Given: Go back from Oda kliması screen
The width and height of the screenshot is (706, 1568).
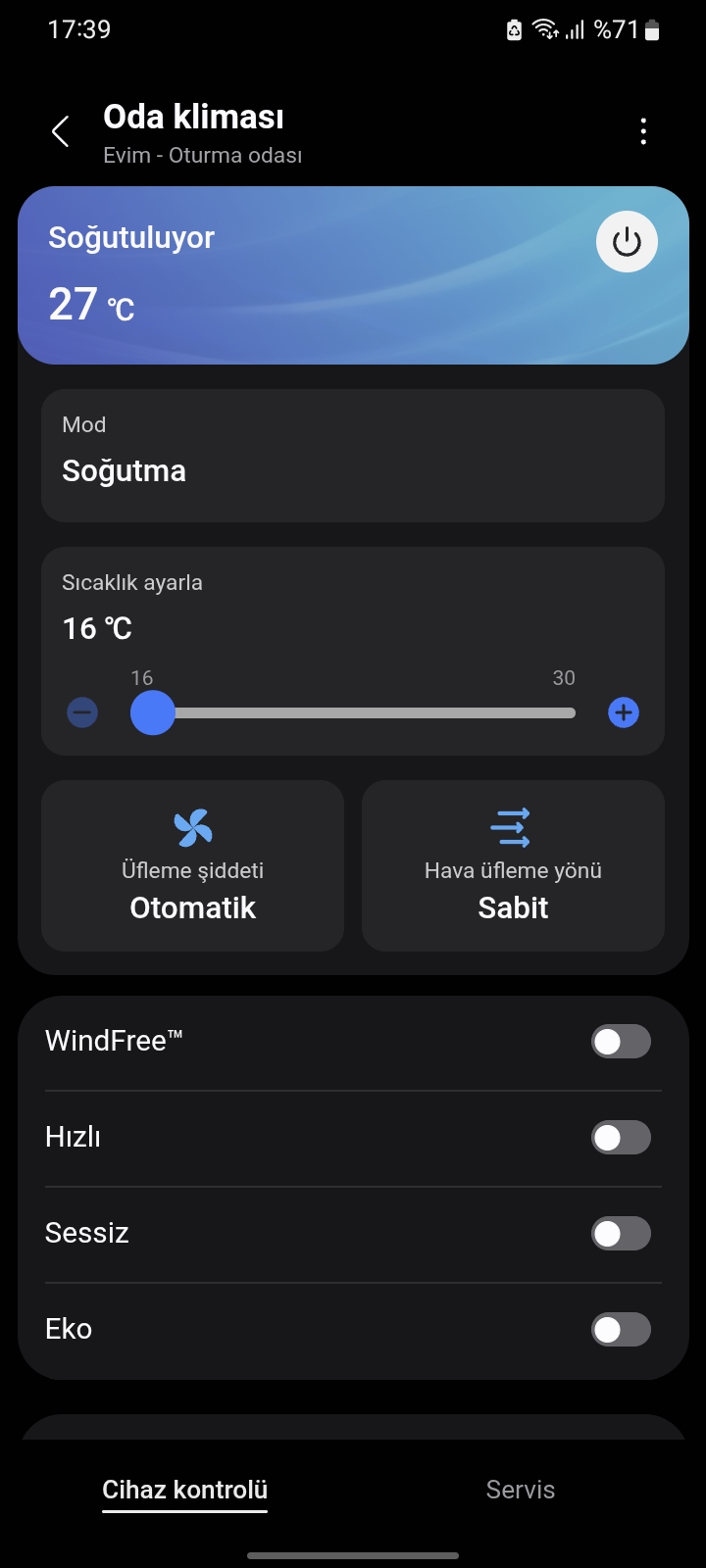Looking at the screenshot, I should pyautogui.click(x=61, y=131).
